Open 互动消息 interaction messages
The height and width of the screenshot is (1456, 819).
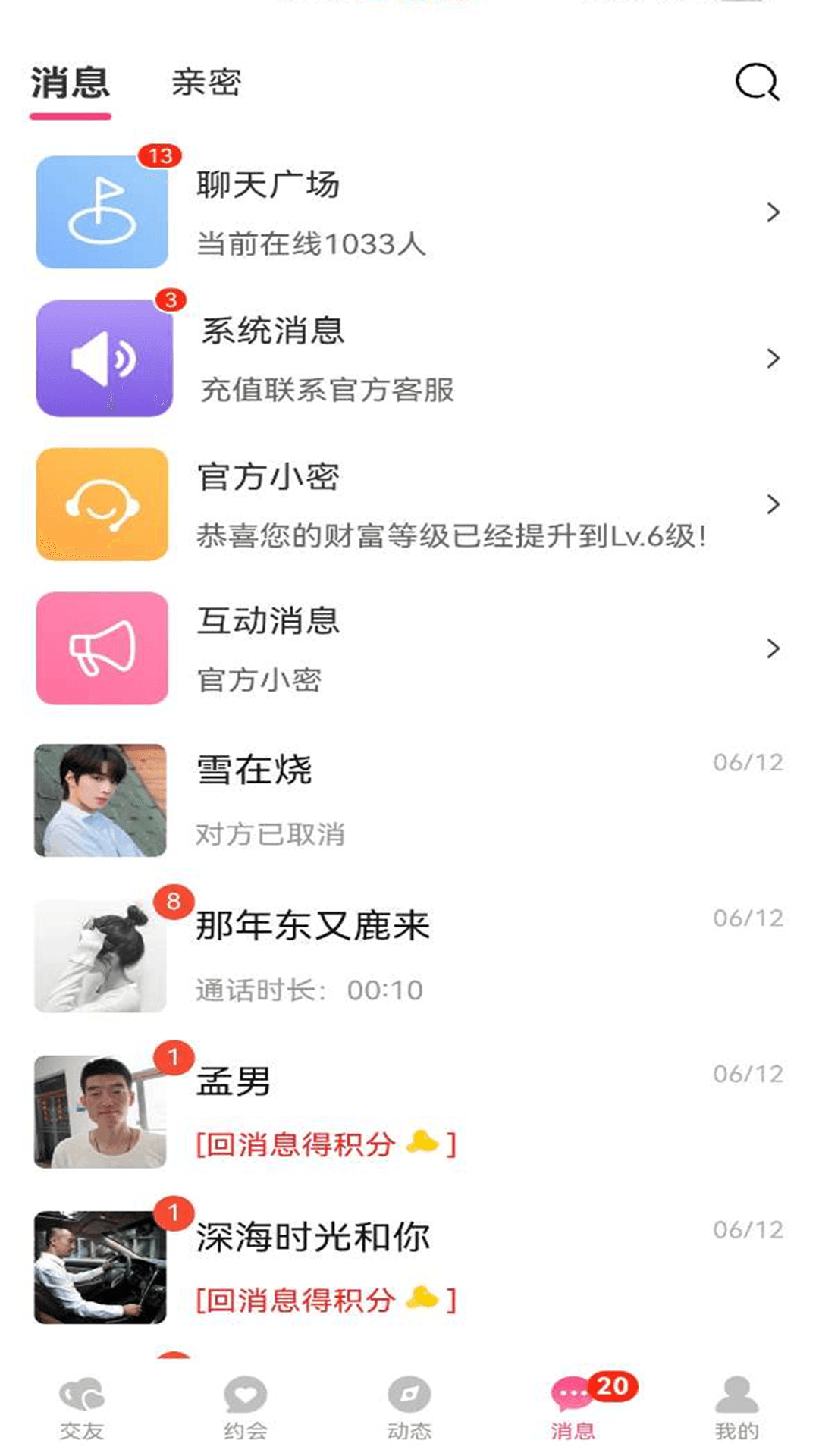click(x=409, y=648)
